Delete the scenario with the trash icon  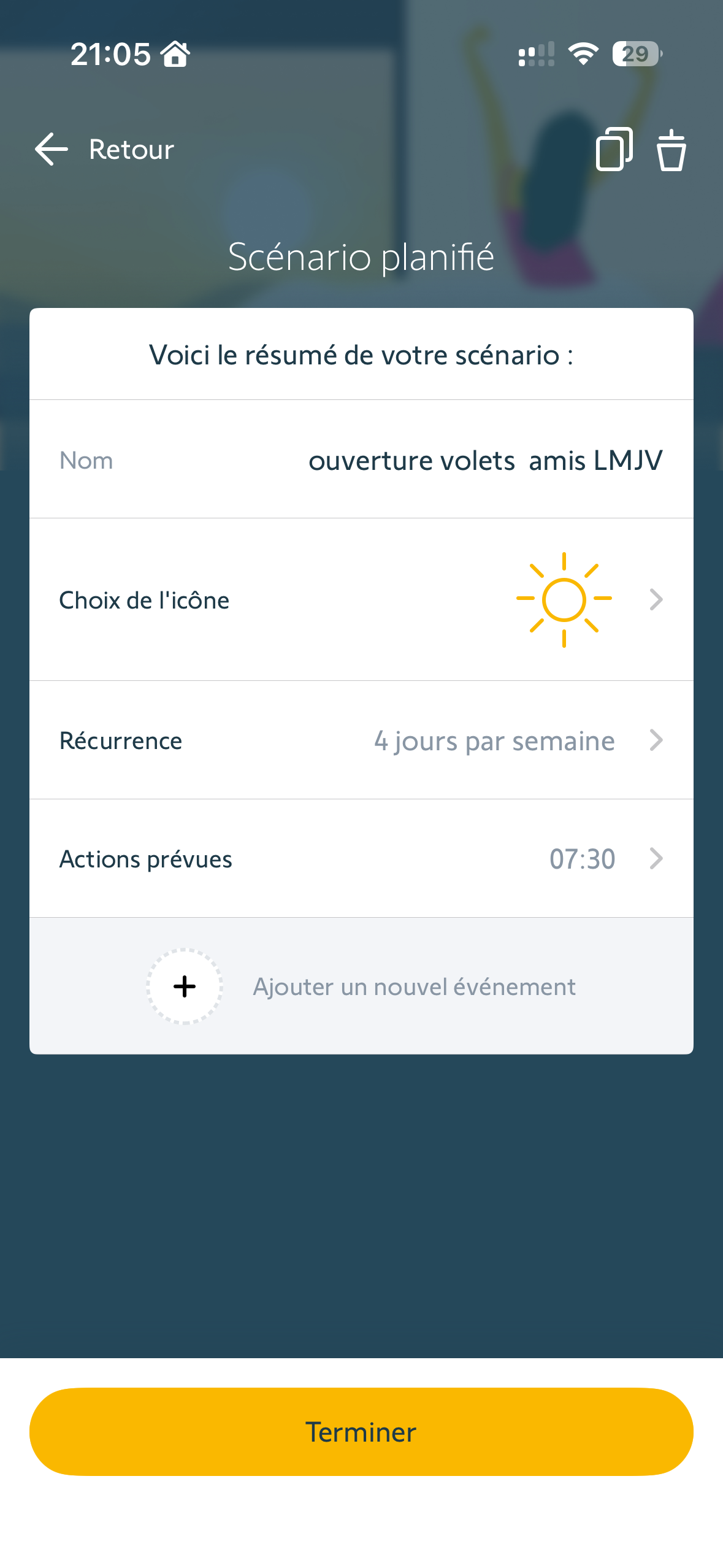pyautogui.click(x=671, y=150)
